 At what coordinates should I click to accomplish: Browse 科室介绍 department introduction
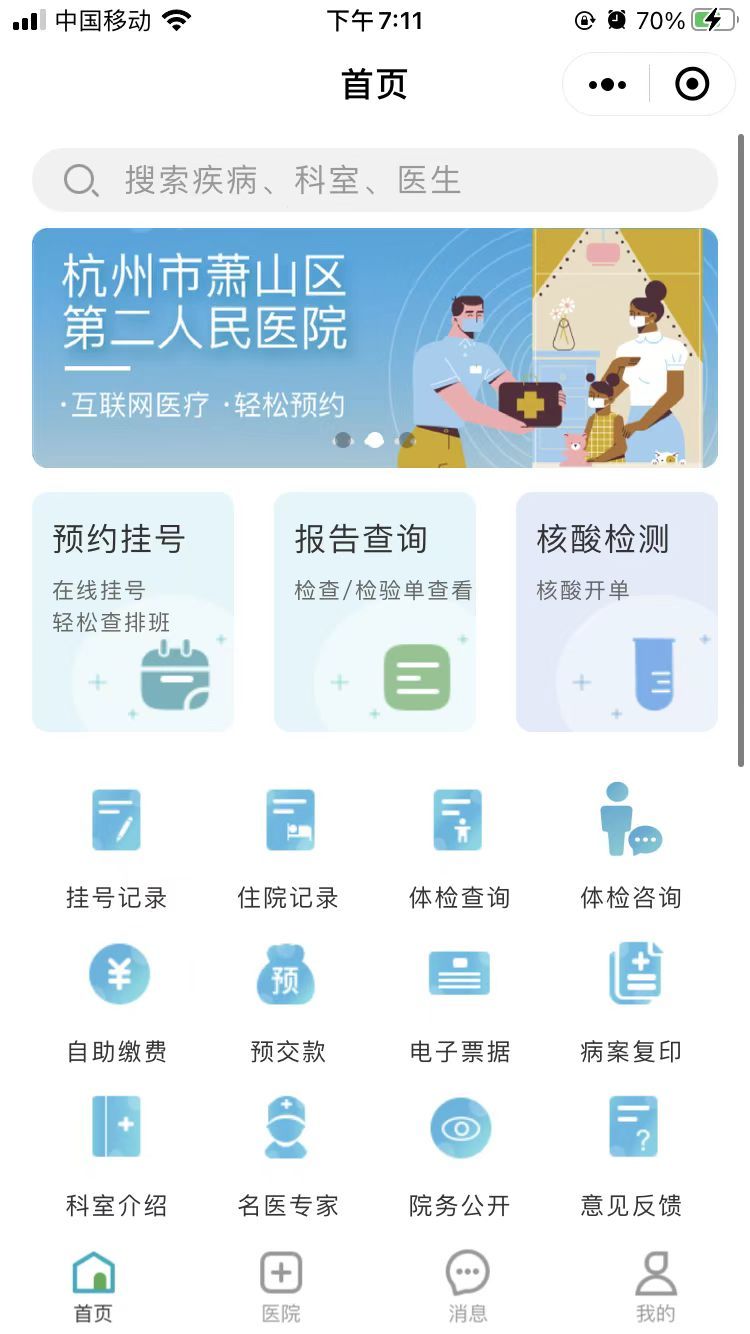117,1154
